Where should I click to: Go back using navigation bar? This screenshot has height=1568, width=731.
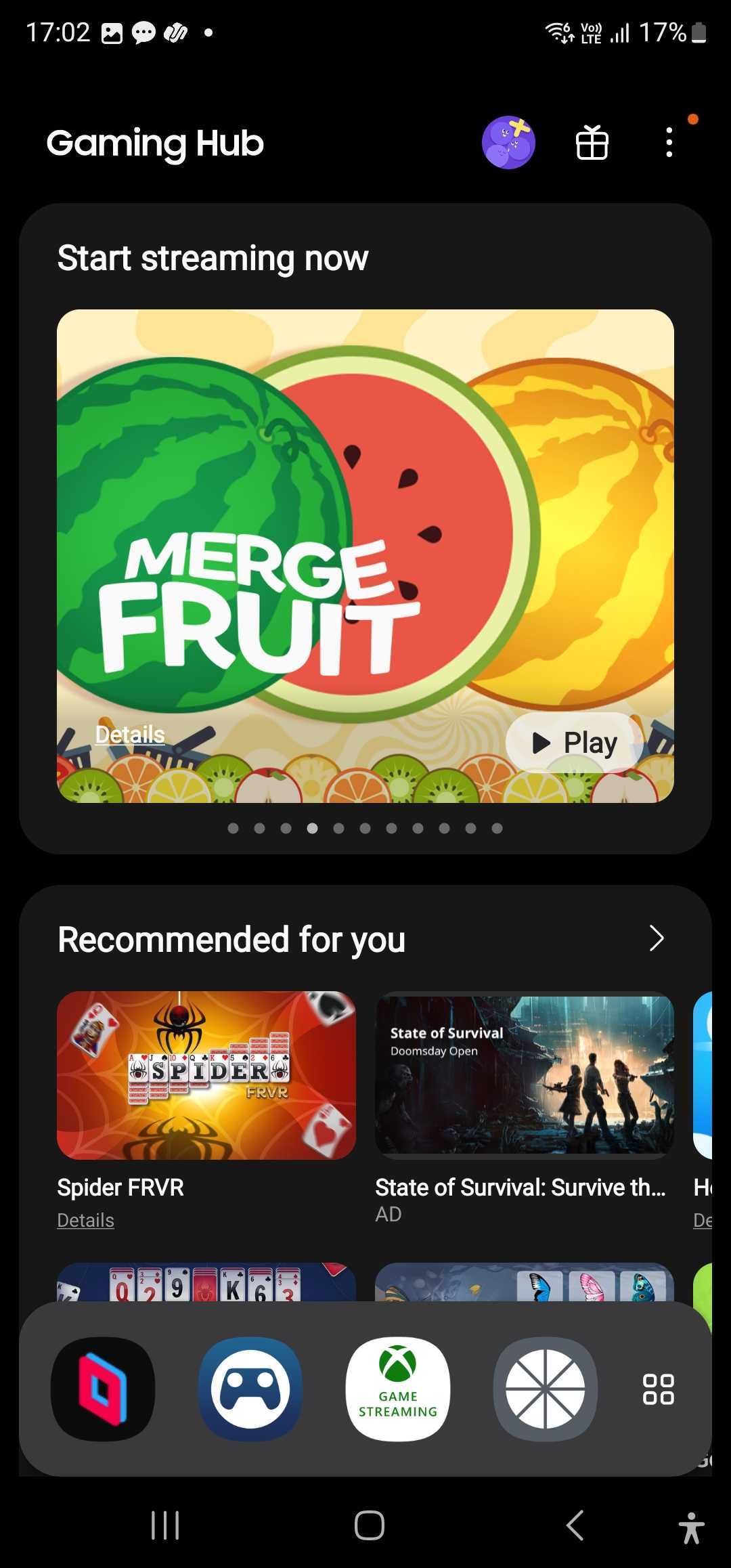575,1525
